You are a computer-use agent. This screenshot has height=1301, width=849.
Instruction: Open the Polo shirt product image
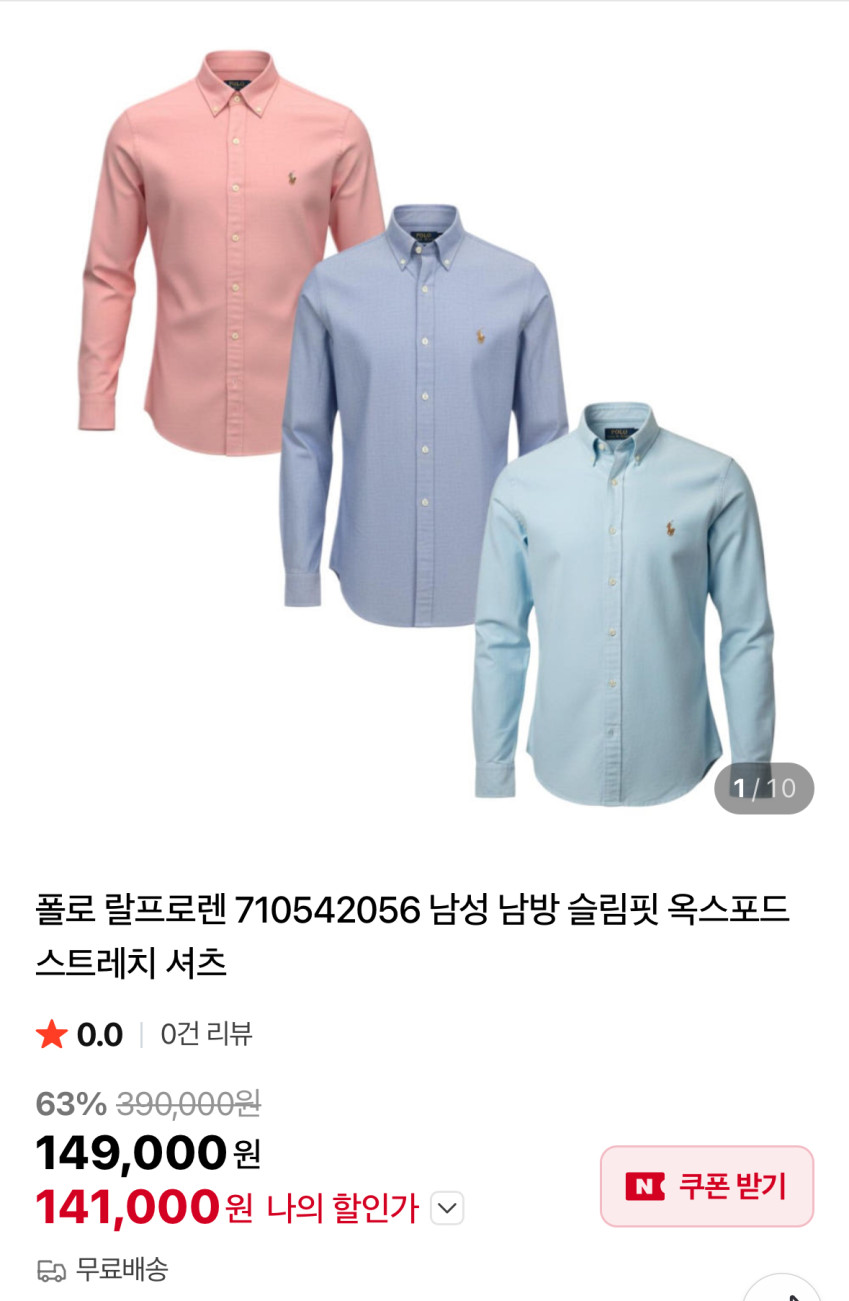click(424, 420)
